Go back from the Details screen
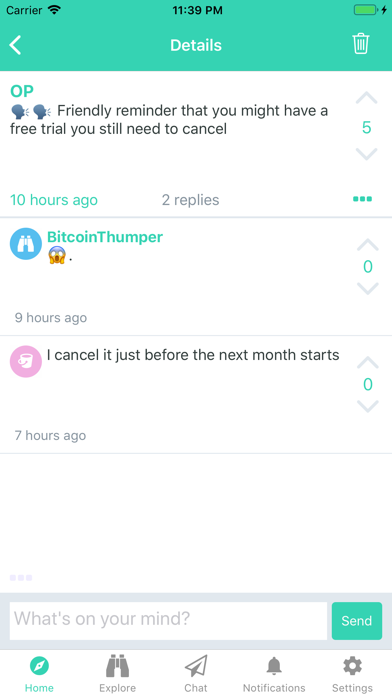This screenshot has width=392, height=696. (16, 45)
